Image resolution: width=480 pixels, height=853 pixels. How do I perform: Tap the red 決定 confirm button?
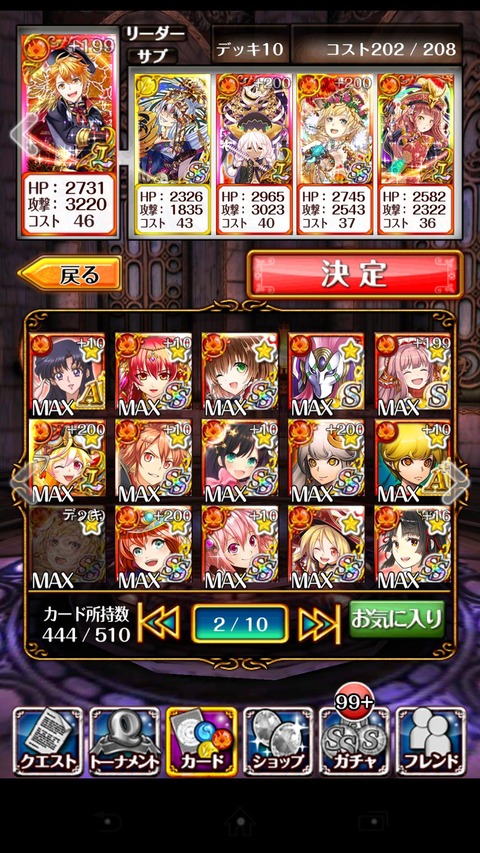pos(355,274)
